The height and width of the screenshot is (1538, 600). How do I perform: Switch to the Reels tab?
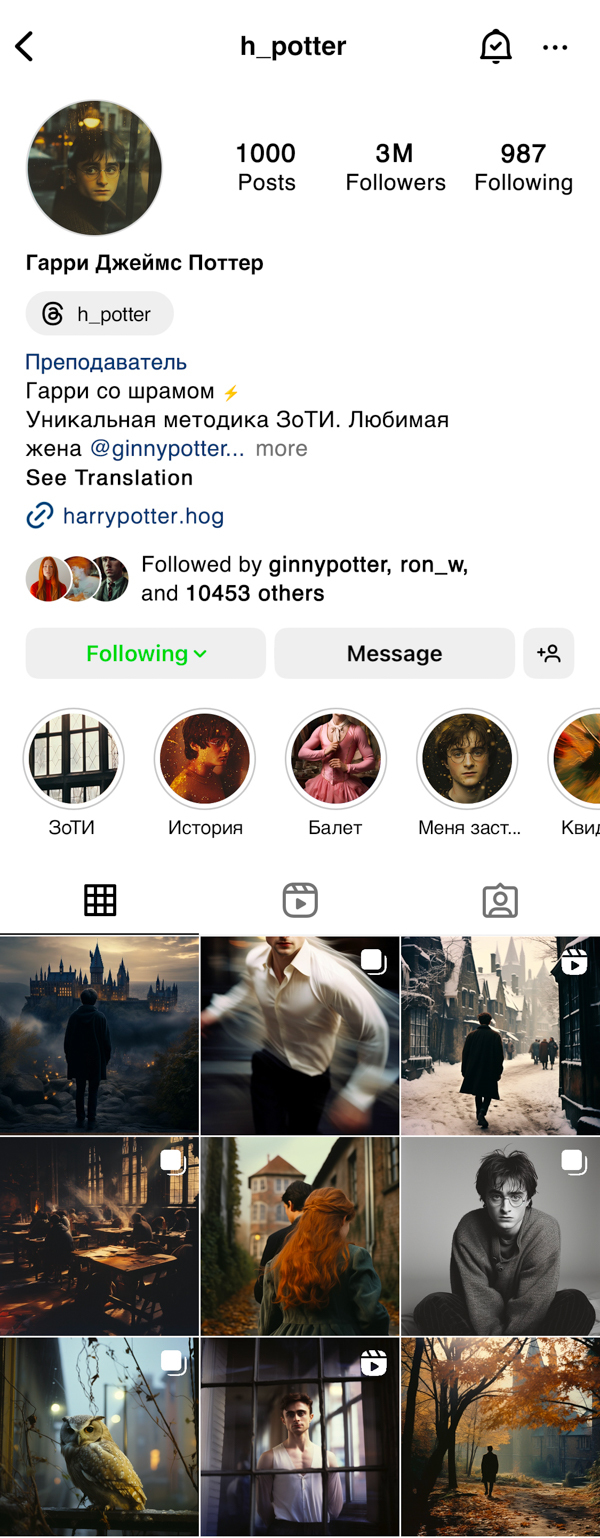point(300,900)
